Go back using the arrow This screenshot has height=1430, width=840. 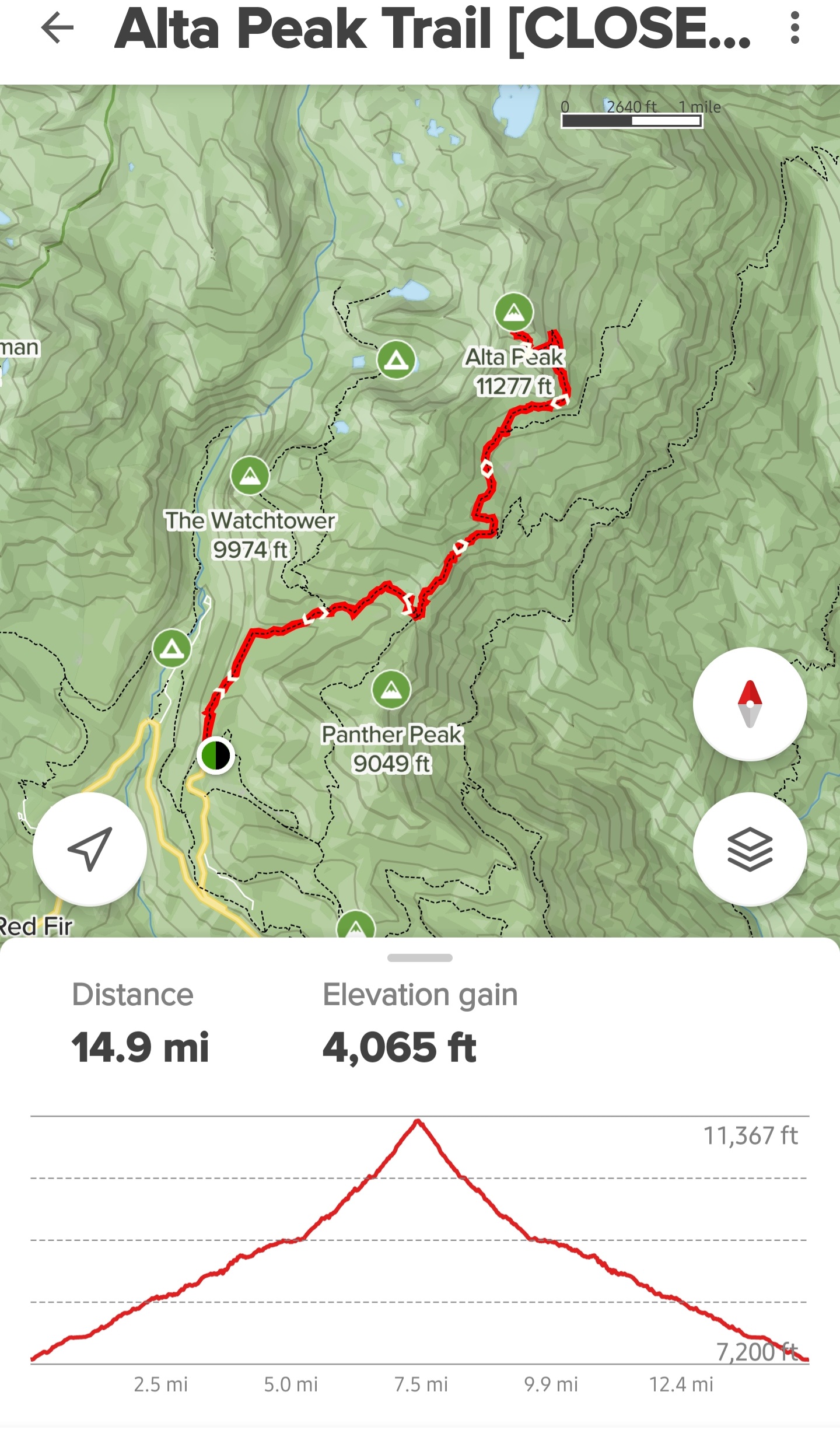coord(57,28)
